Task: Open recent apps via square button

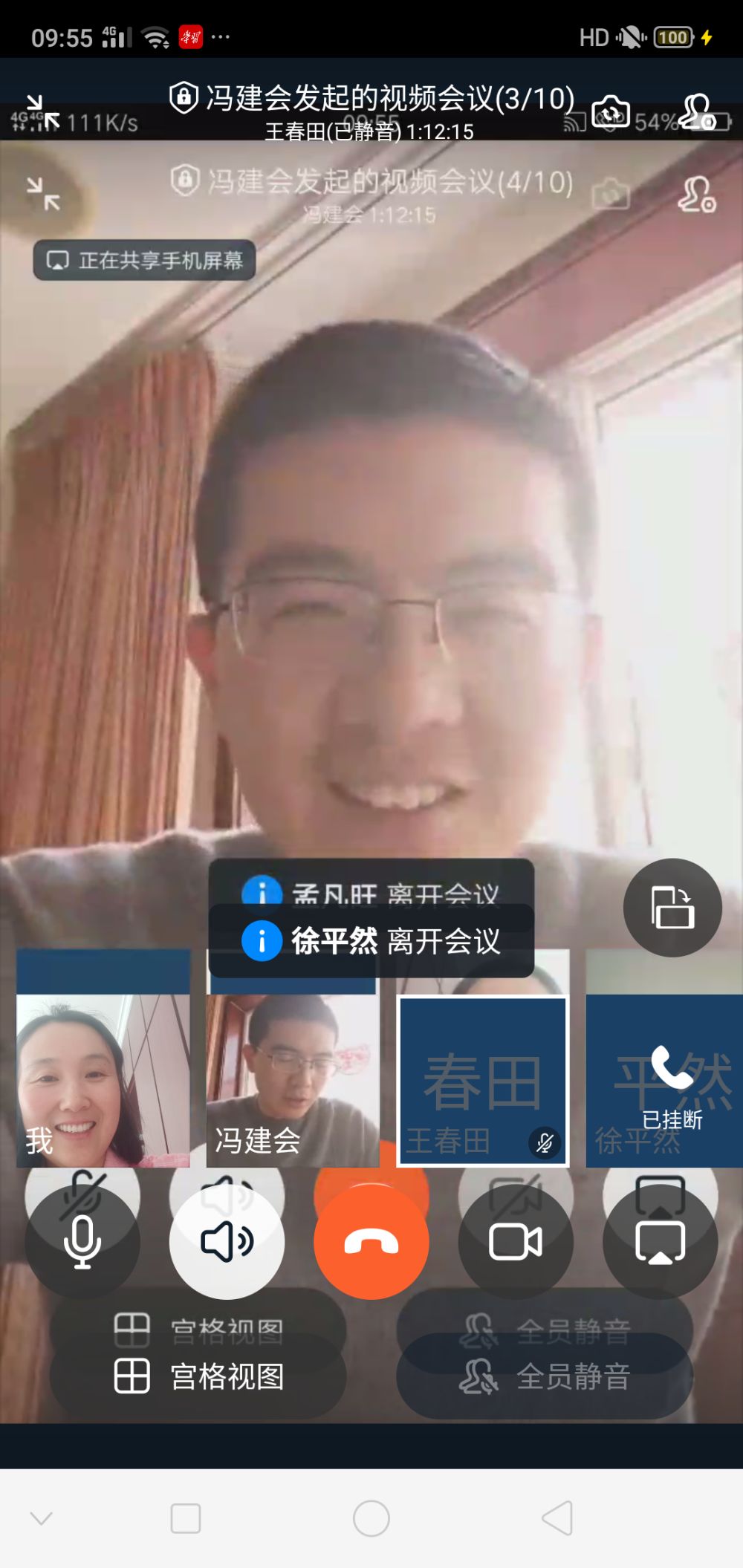Action: pos(186,1518)
